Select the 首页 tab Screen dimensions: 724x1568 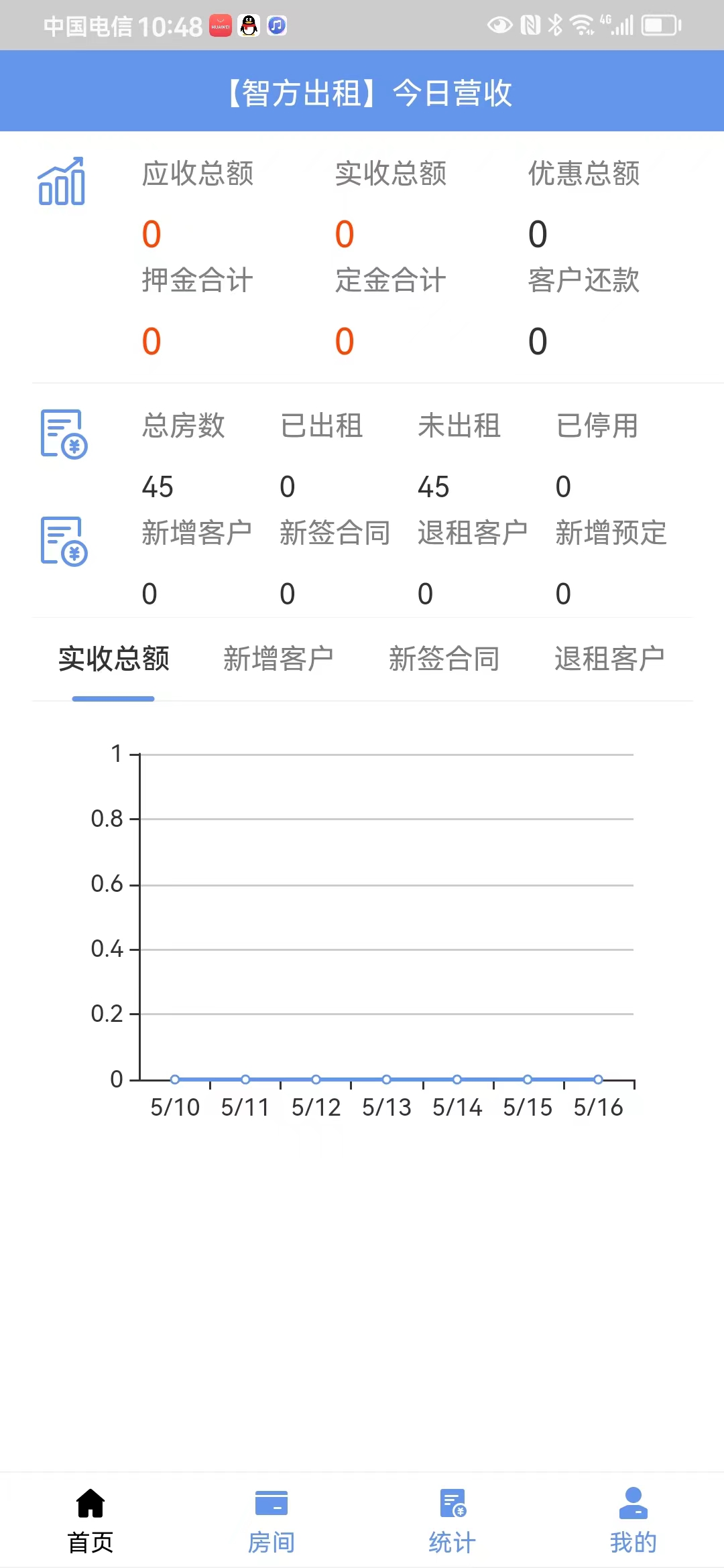90,1520
